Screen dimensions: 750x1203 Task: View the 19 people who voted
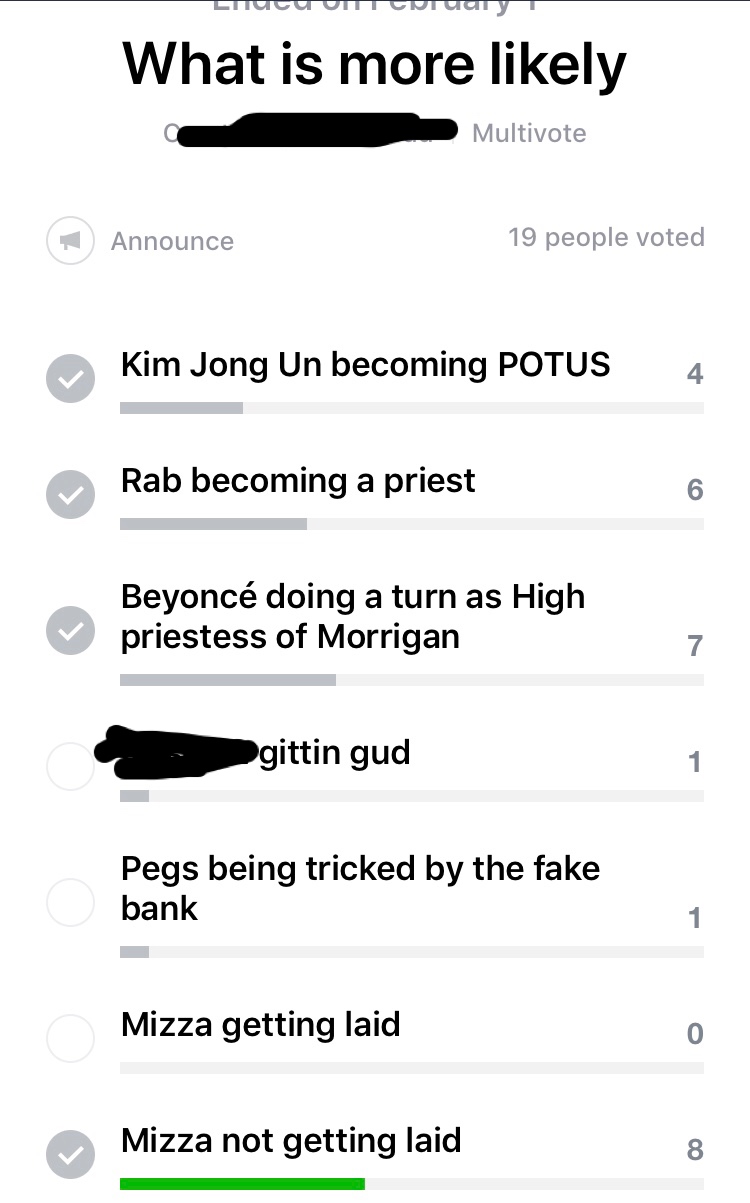[606, 238]
